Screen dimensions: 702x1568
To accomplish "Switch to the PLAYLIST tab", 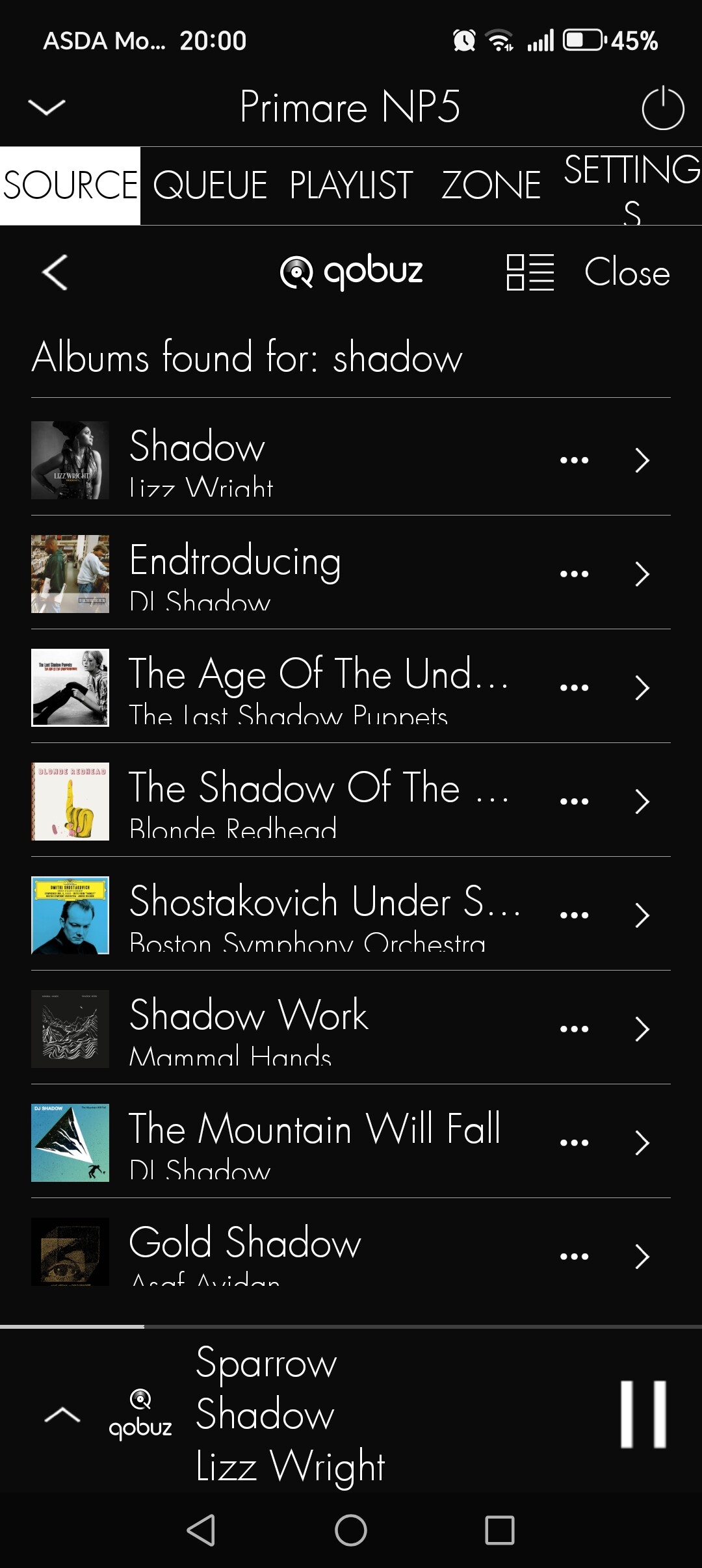I will [351, 185].
